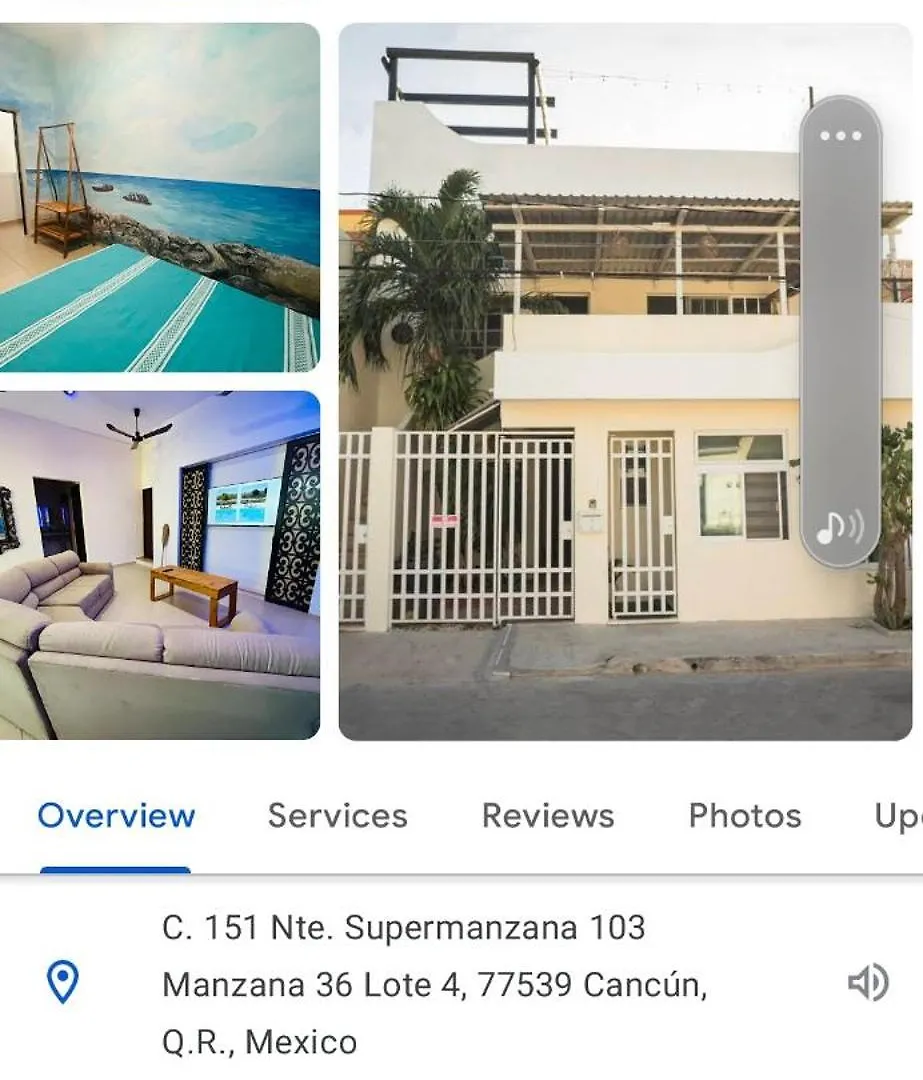Viewport: 923px width, 1080px height.
Task: Open the Reviews tab
Action: [548, 816]
